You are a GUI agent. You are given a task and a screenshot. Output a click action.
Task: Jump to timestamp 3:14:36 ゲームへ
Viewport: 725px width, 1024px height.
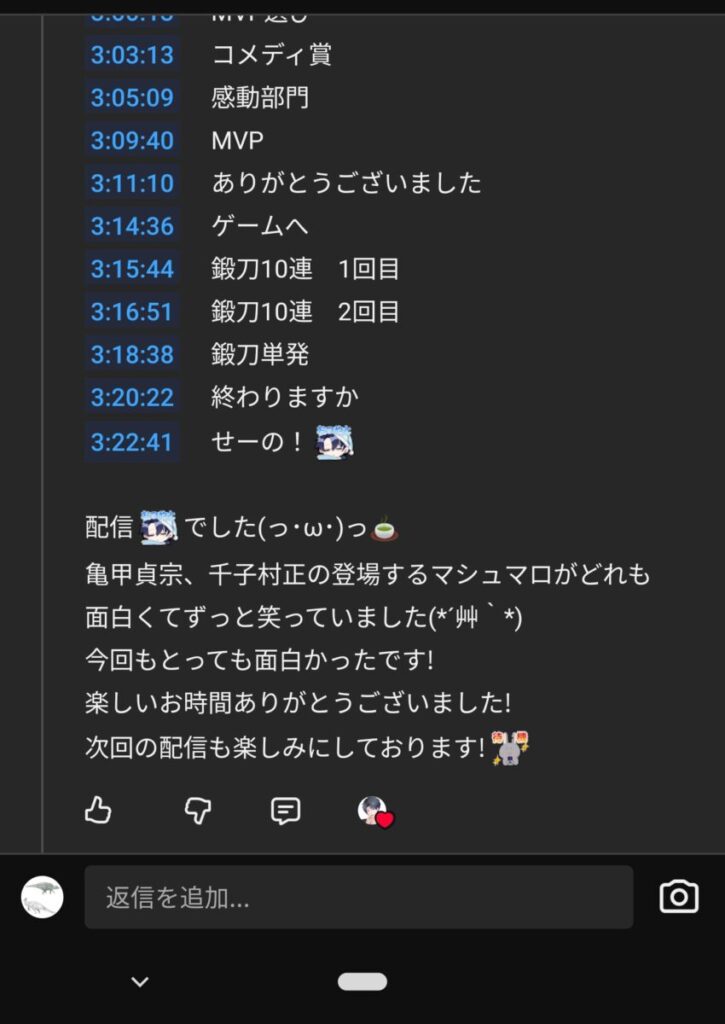tap(132, 226)
